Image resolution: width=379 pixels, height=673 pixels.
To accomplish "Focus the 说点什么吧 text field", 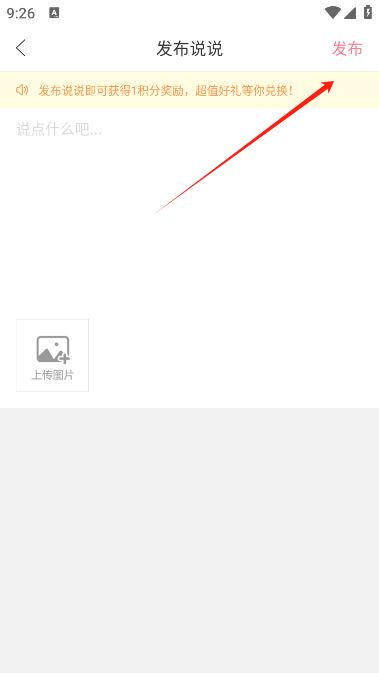I will pyautogui.click(x=189, y=206).
